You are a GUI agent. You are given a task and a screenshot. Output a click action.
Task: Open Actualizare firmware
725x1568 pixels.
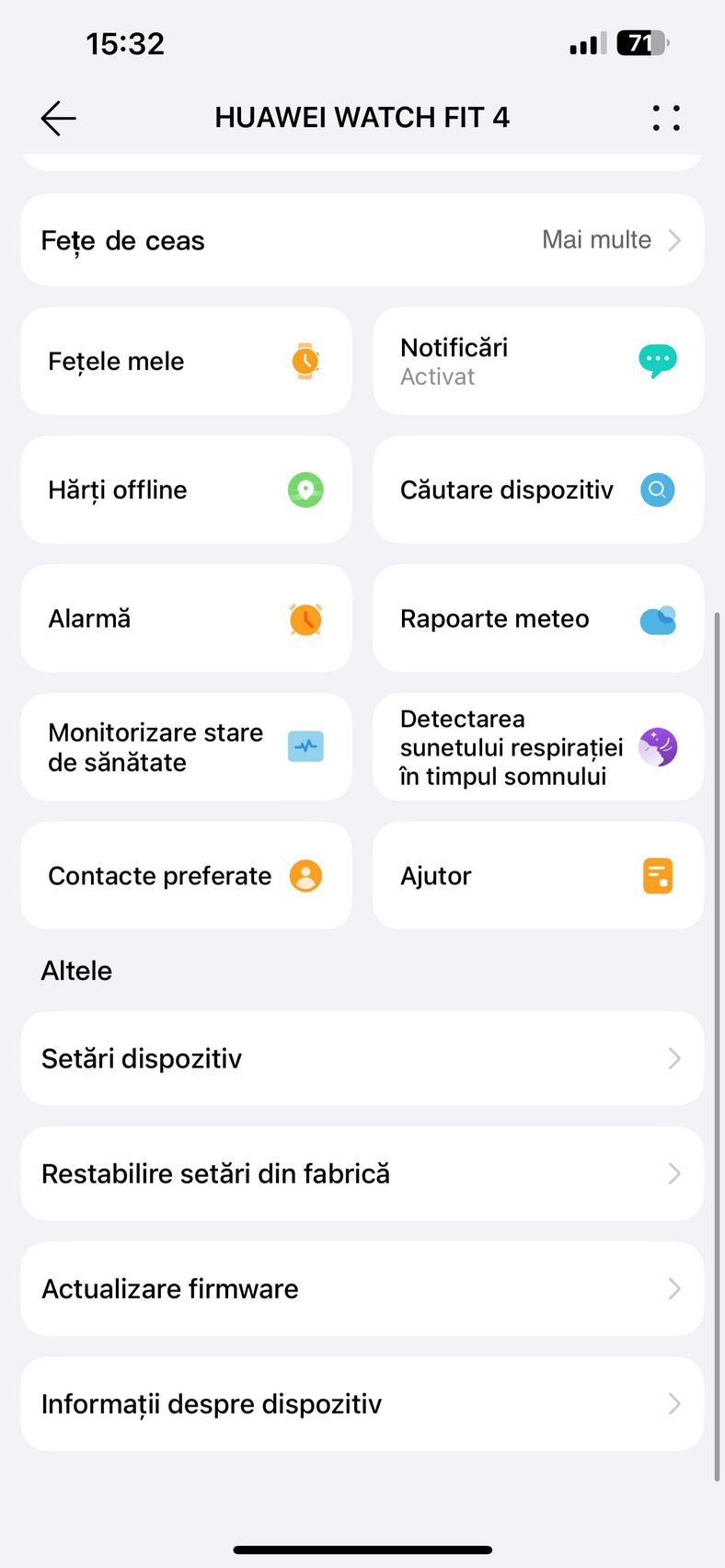362,1288
